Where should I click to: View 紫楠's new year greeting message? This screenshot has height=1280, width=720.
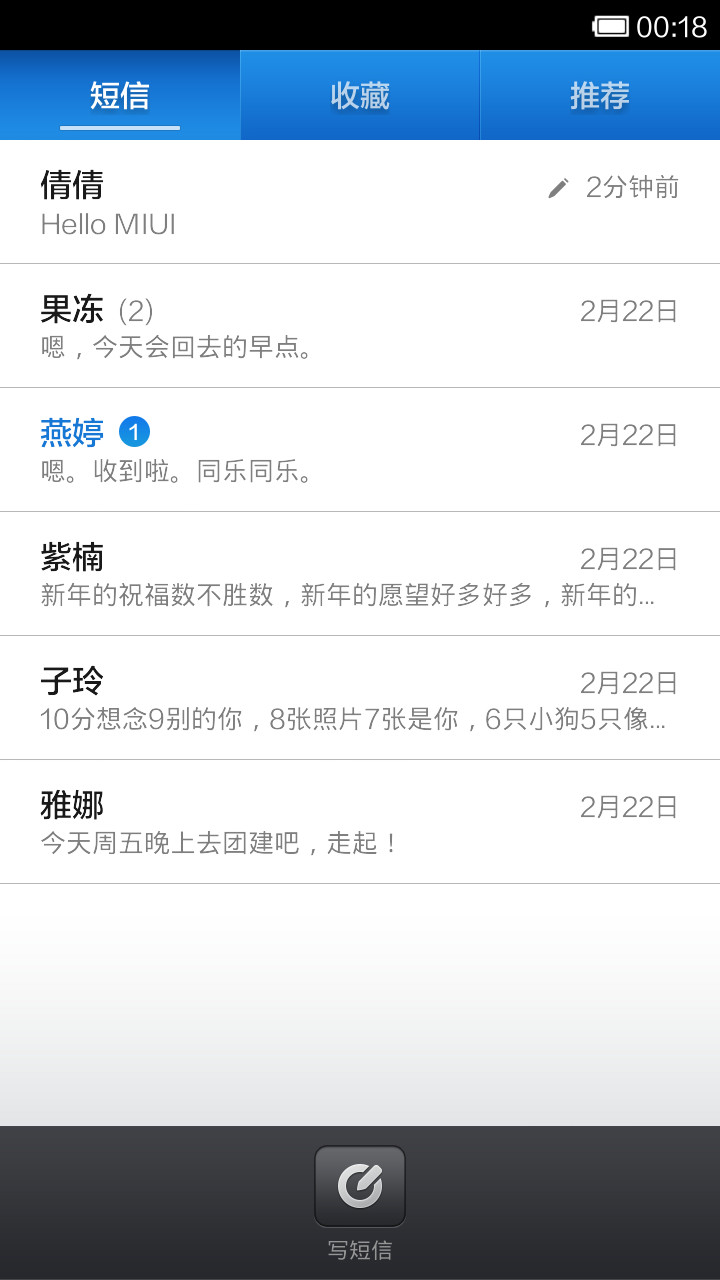pos(360,574)
